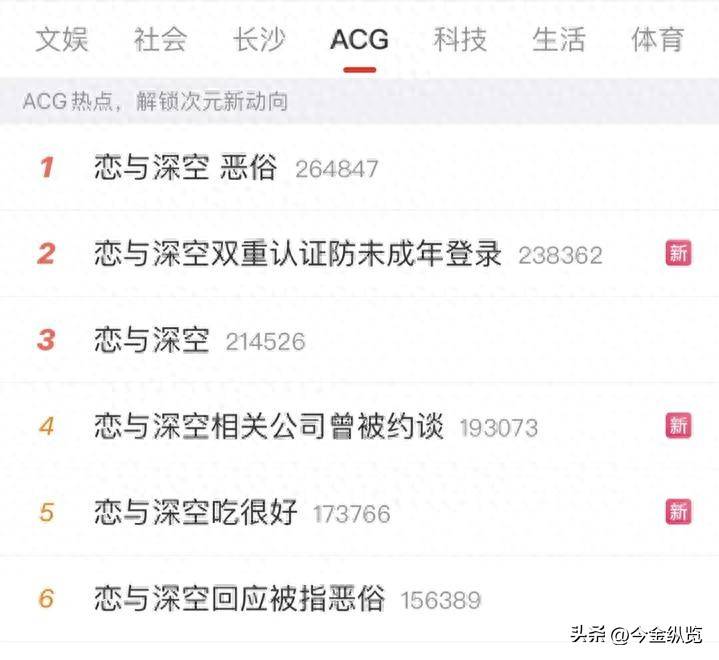The width and height of the screenshot is (719, 660).
Task: Open topic 恋与深空双重认证防未成年登录
Action: point(298,253)
